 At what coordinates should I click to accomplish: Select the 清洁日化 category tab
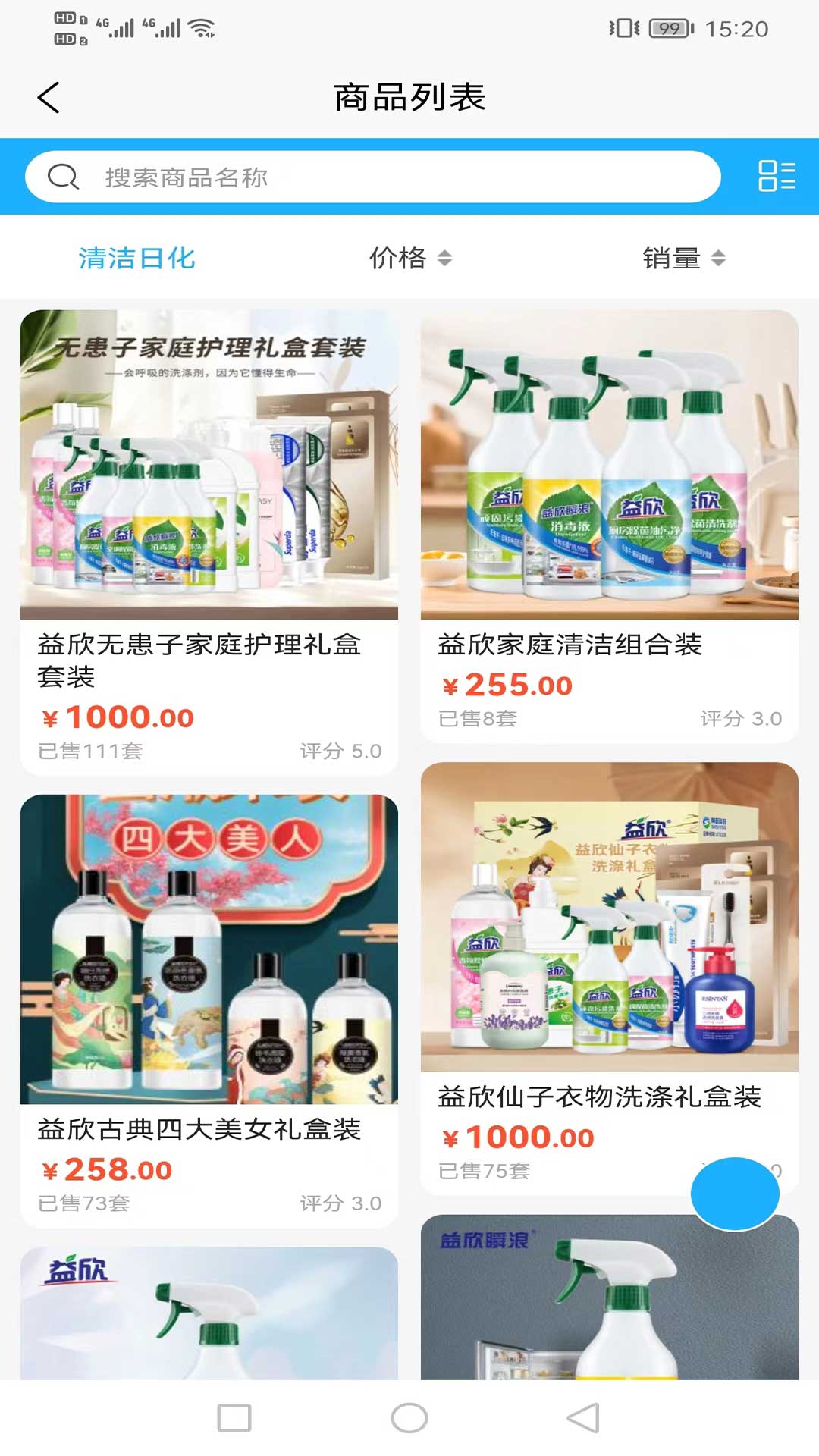137,259
